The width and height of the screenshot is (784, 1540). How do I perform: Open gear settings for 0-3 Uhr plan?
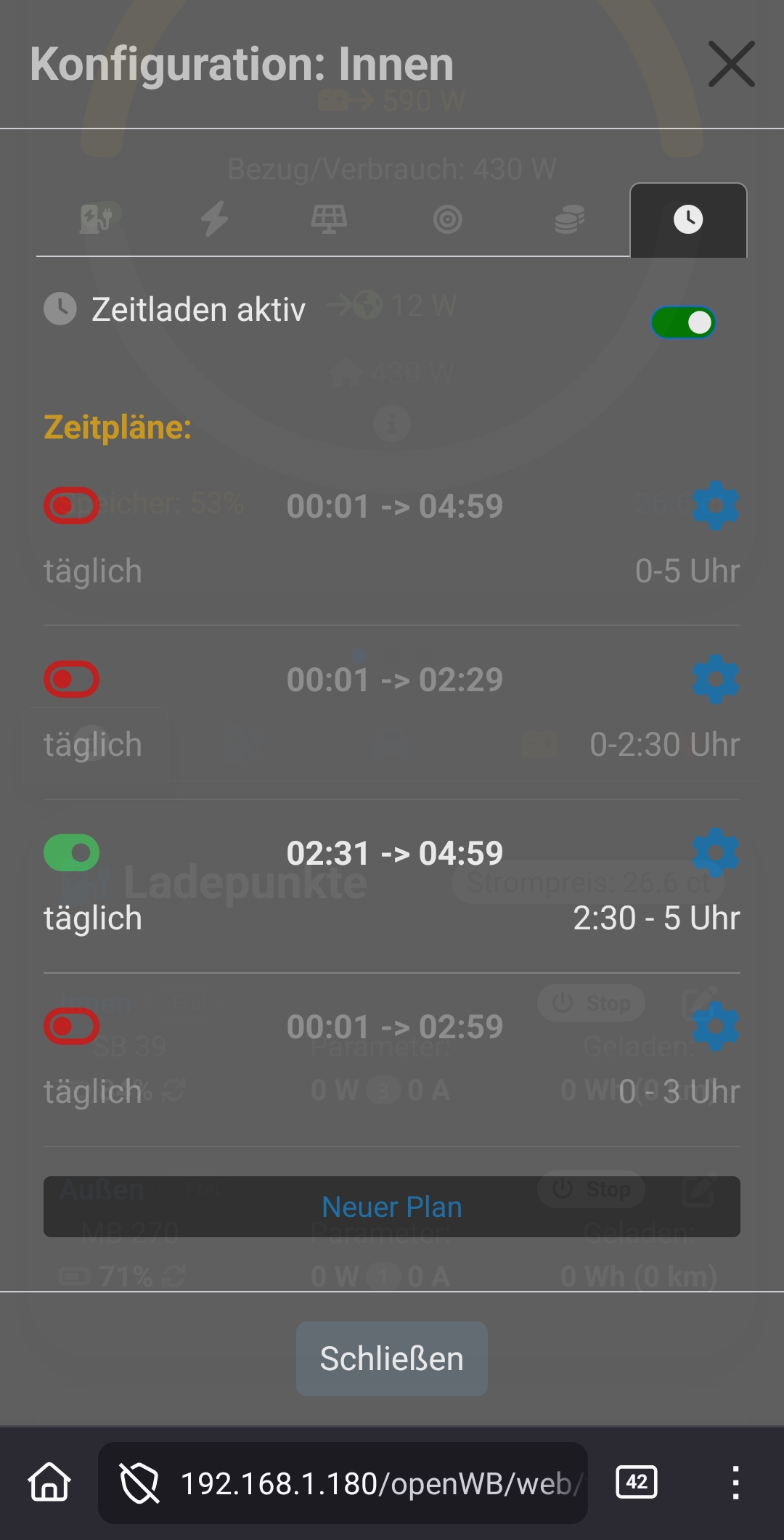[x=716, y=1026]
